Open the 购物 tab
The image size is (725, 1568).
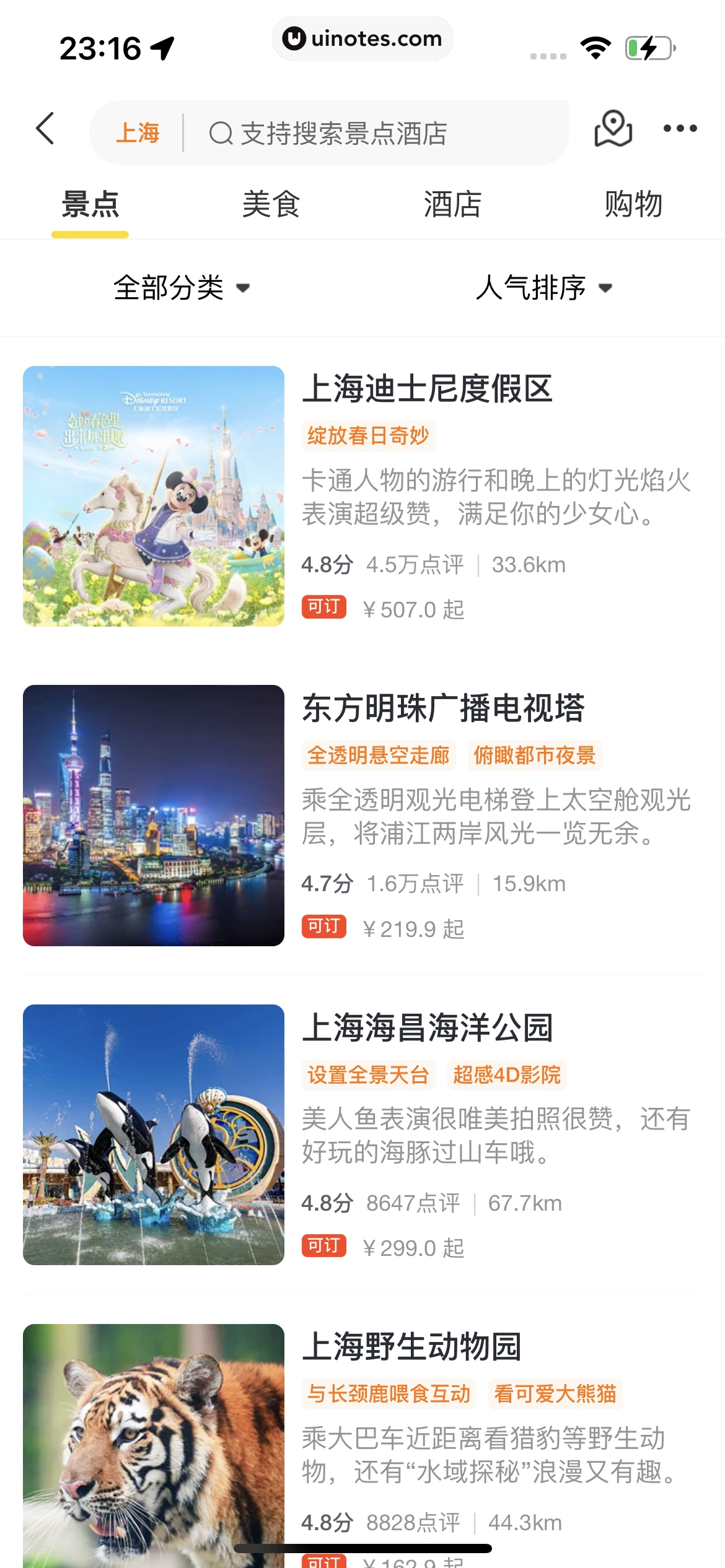(633, 204)
